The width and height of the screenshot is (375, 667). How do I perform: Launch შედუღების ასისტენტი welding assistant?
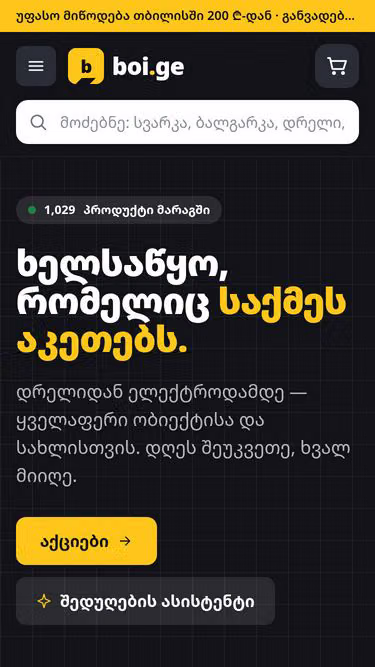(145, 601)
